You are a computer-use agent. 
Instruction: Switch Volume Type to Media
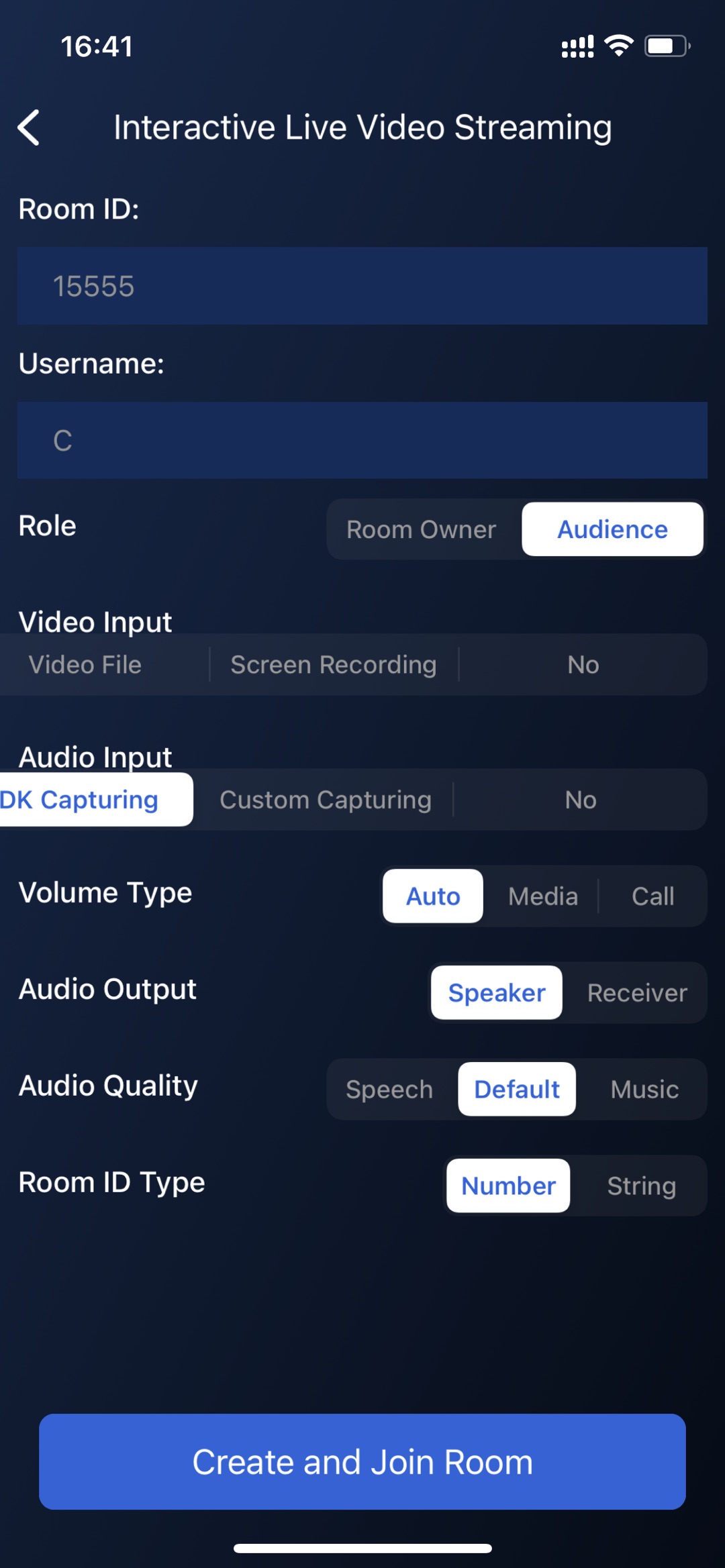click(542, 896)
